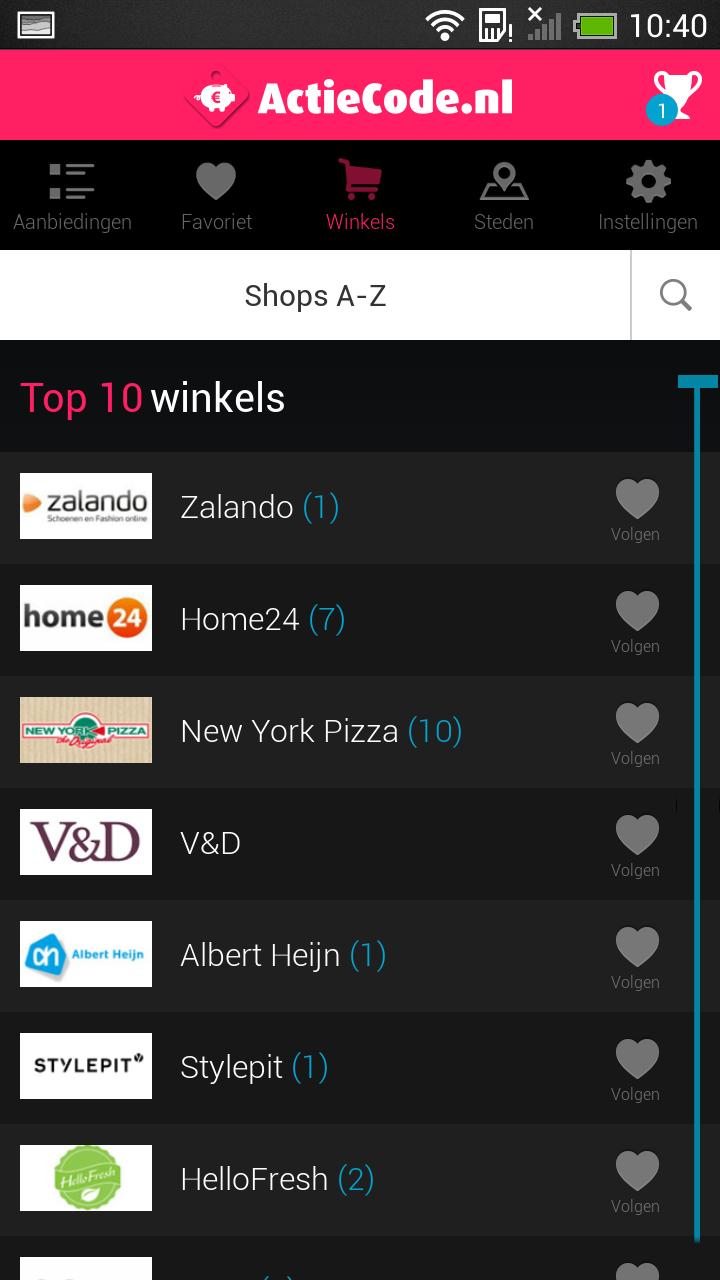This screenshot has width=720, height=1280.
Task: Switch to the Aanbiedingen tab
Action: click(x=72, y=196)
